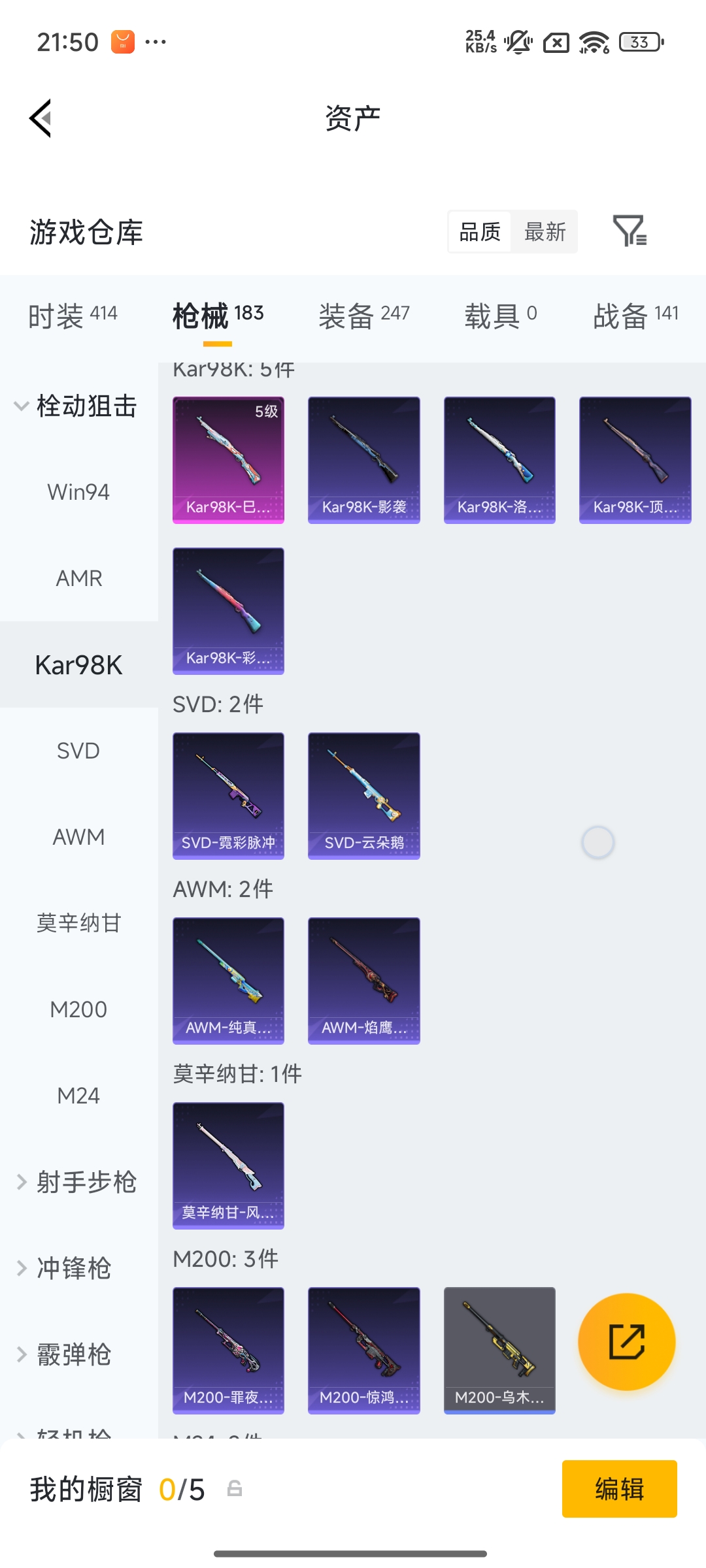Screen dimensions: 706x1568
Task: Select SVD in the sidebar
Action: click(78, 750)
